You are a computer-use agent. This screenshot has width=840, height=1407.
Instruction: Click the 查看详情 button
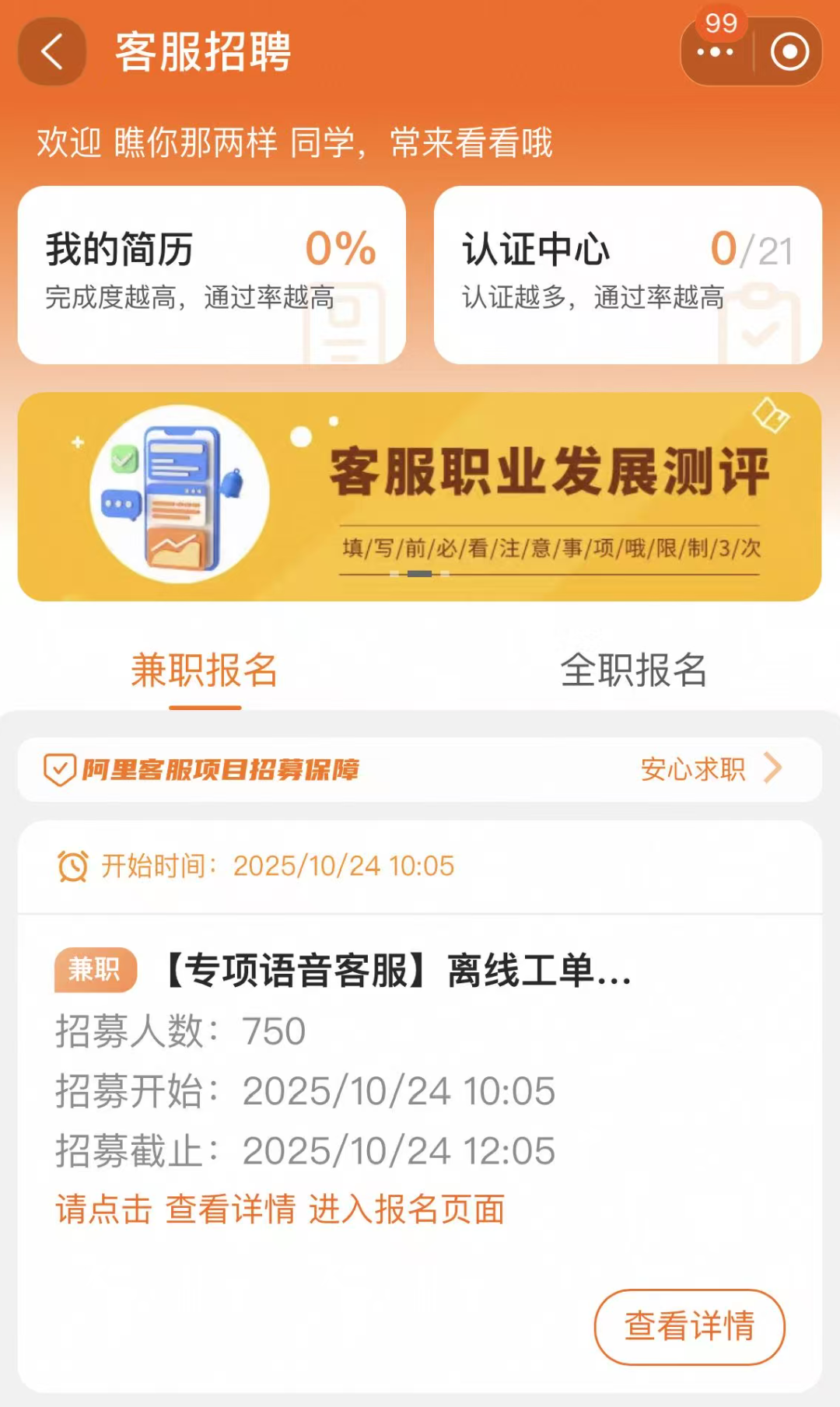[x=690, y=1327]
